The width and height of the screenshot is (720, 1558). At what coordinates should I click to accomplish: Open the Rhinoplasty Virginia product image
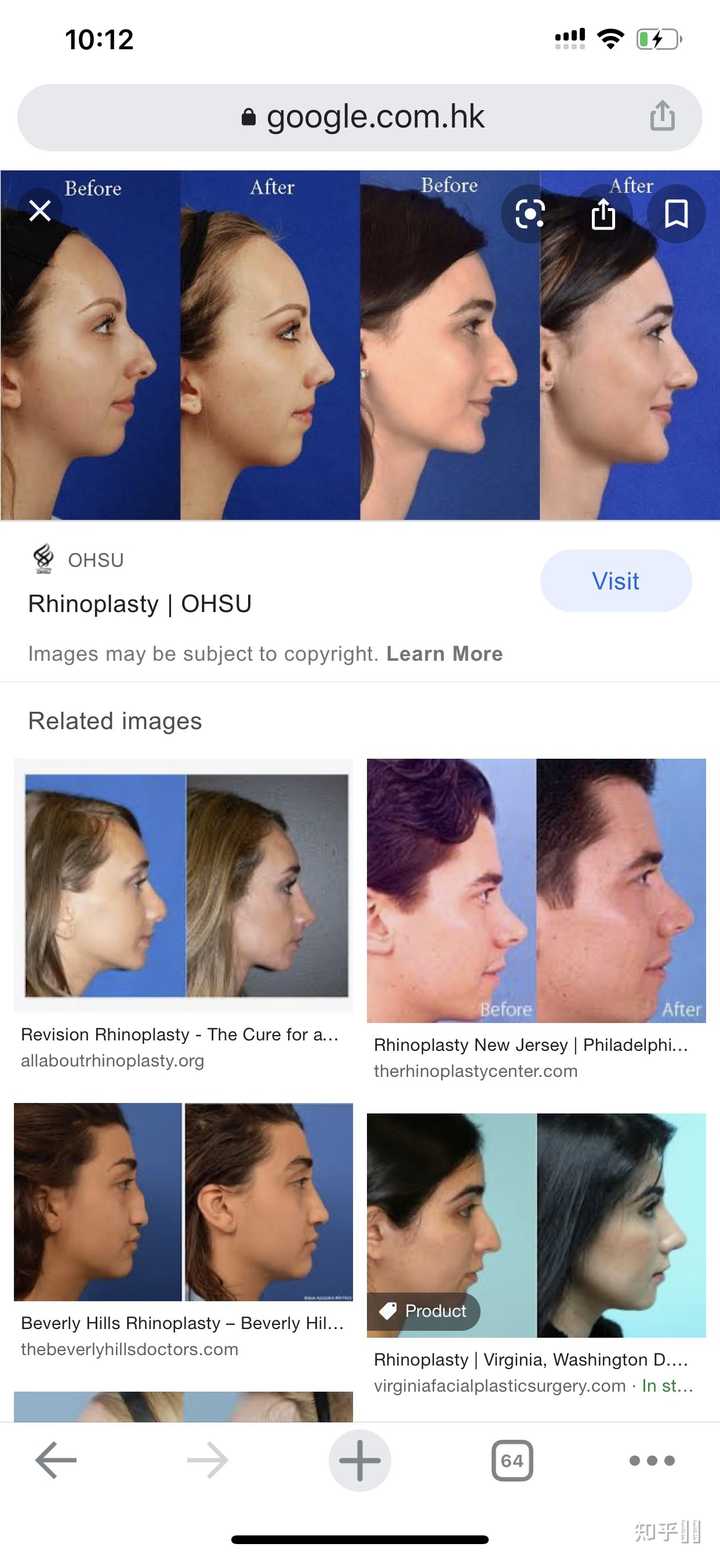pyautogui.click(x=536, y=1225)
